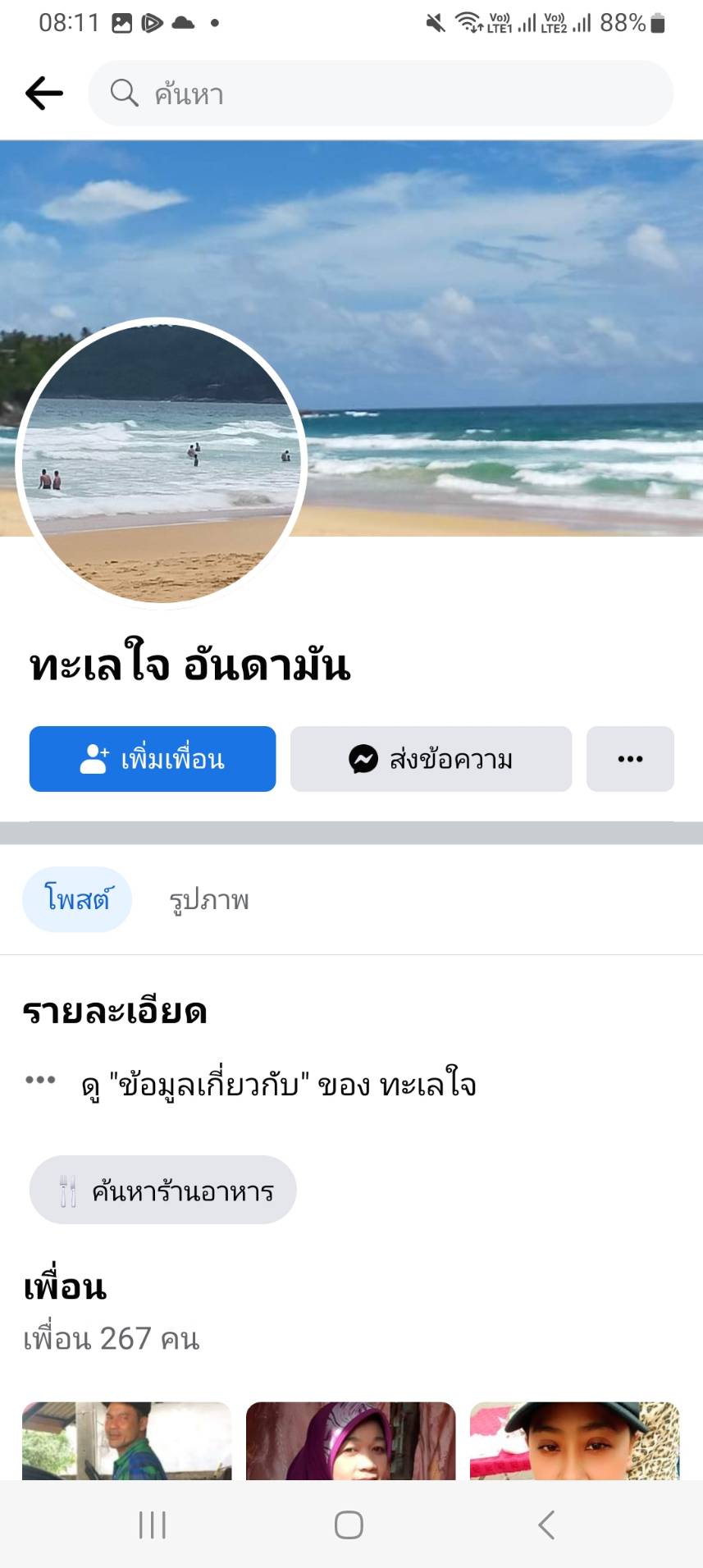Tap the ค้นหาร้านอาหาร chip
This screenshot has height=1568, width=703.
tap(162, 1190)
